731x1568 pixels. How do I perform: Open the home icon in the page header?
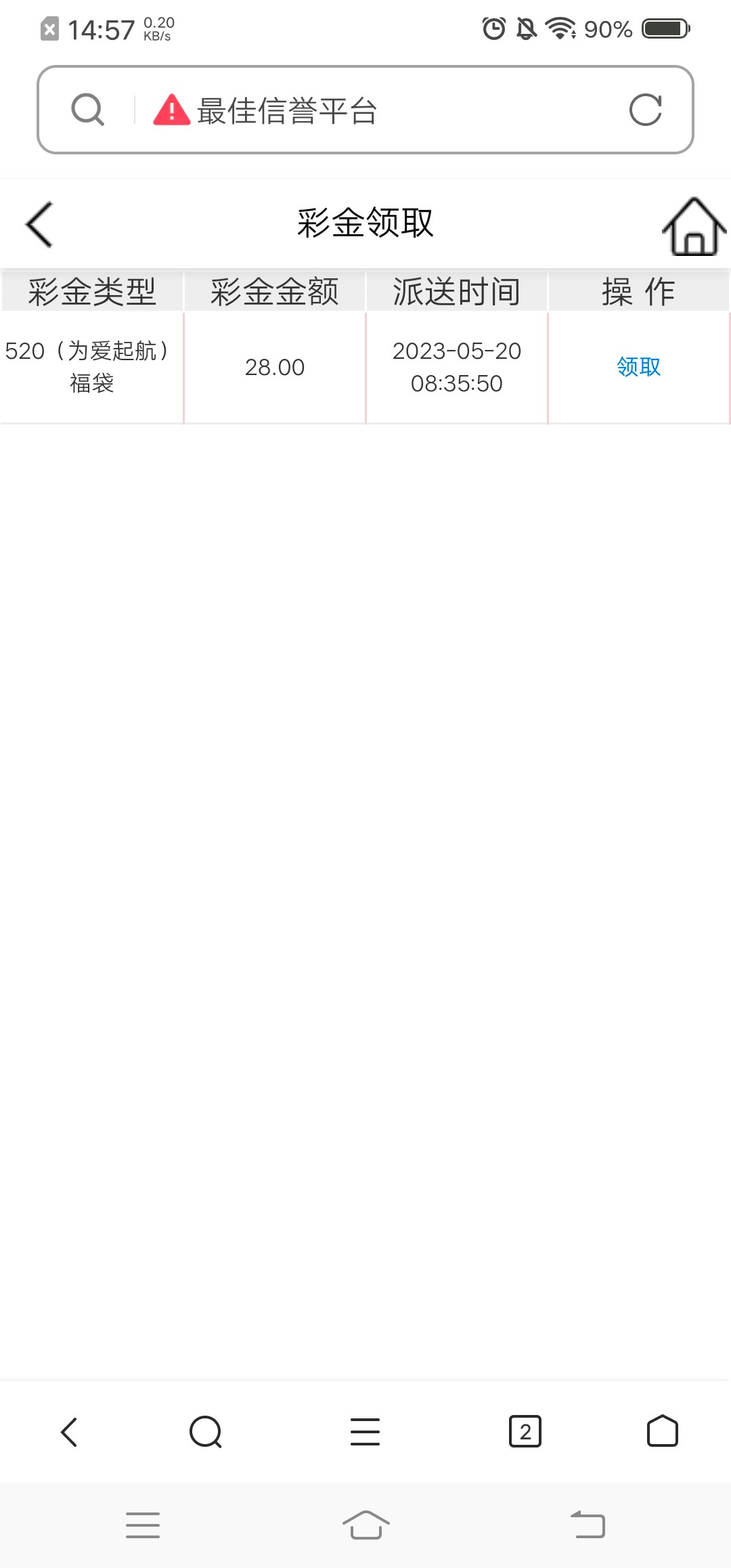point(693,227)
